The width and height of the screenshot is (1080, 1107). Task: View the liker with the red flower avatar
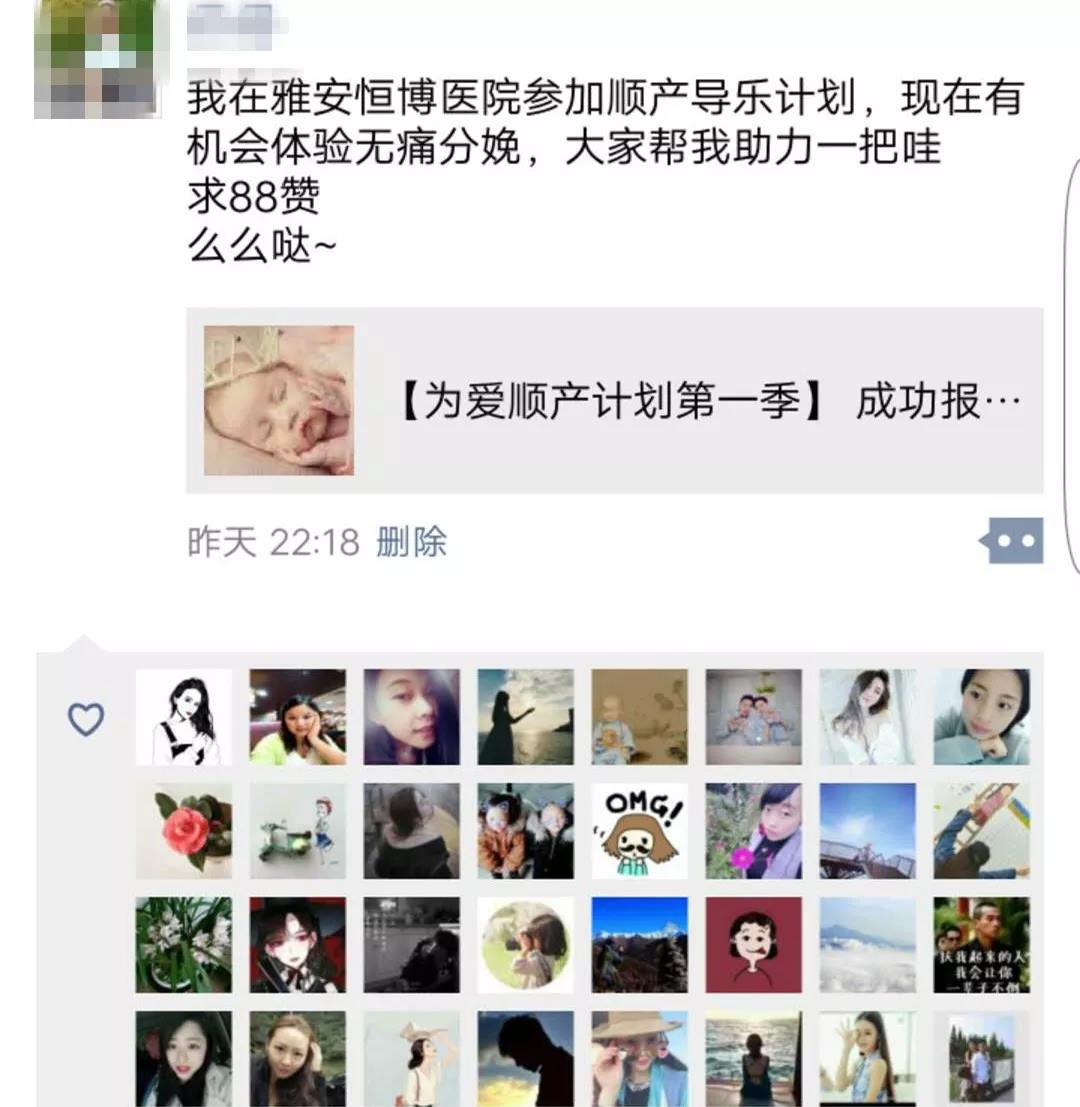pos(184,831)
